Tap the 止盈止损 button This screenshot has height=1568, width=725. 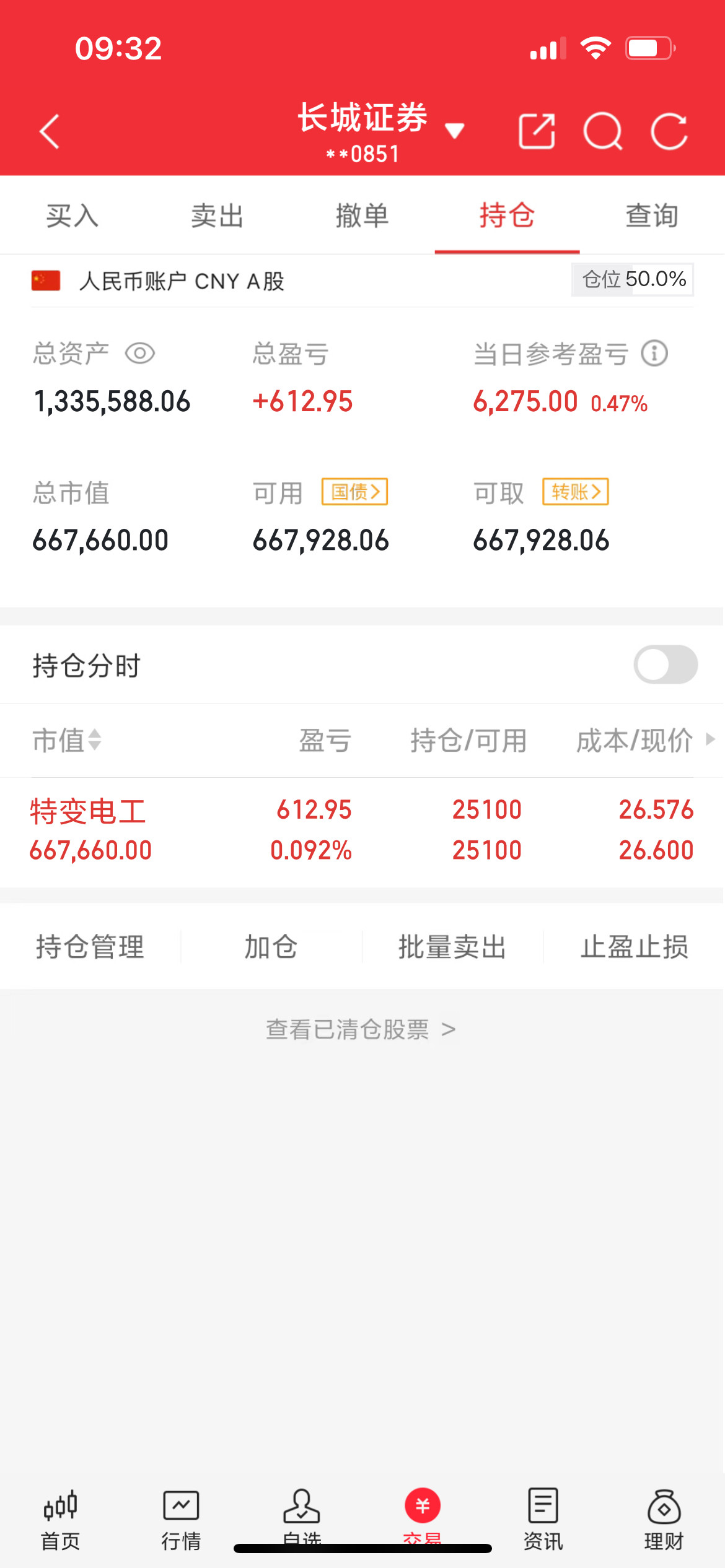635,946
